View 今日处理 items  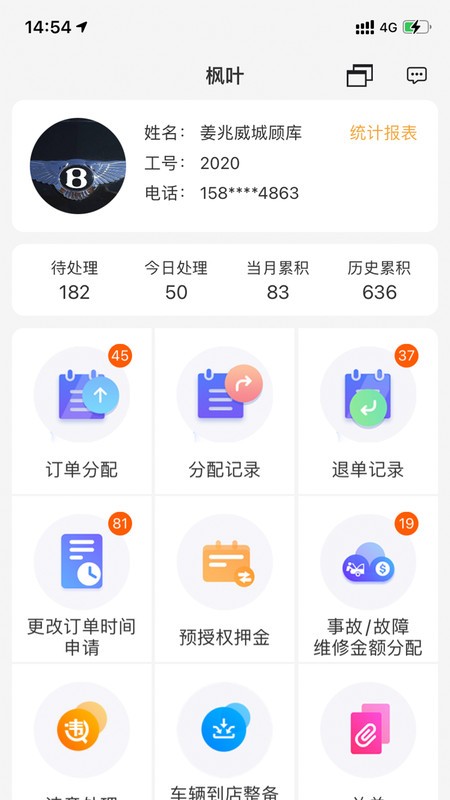coord(176,280)
